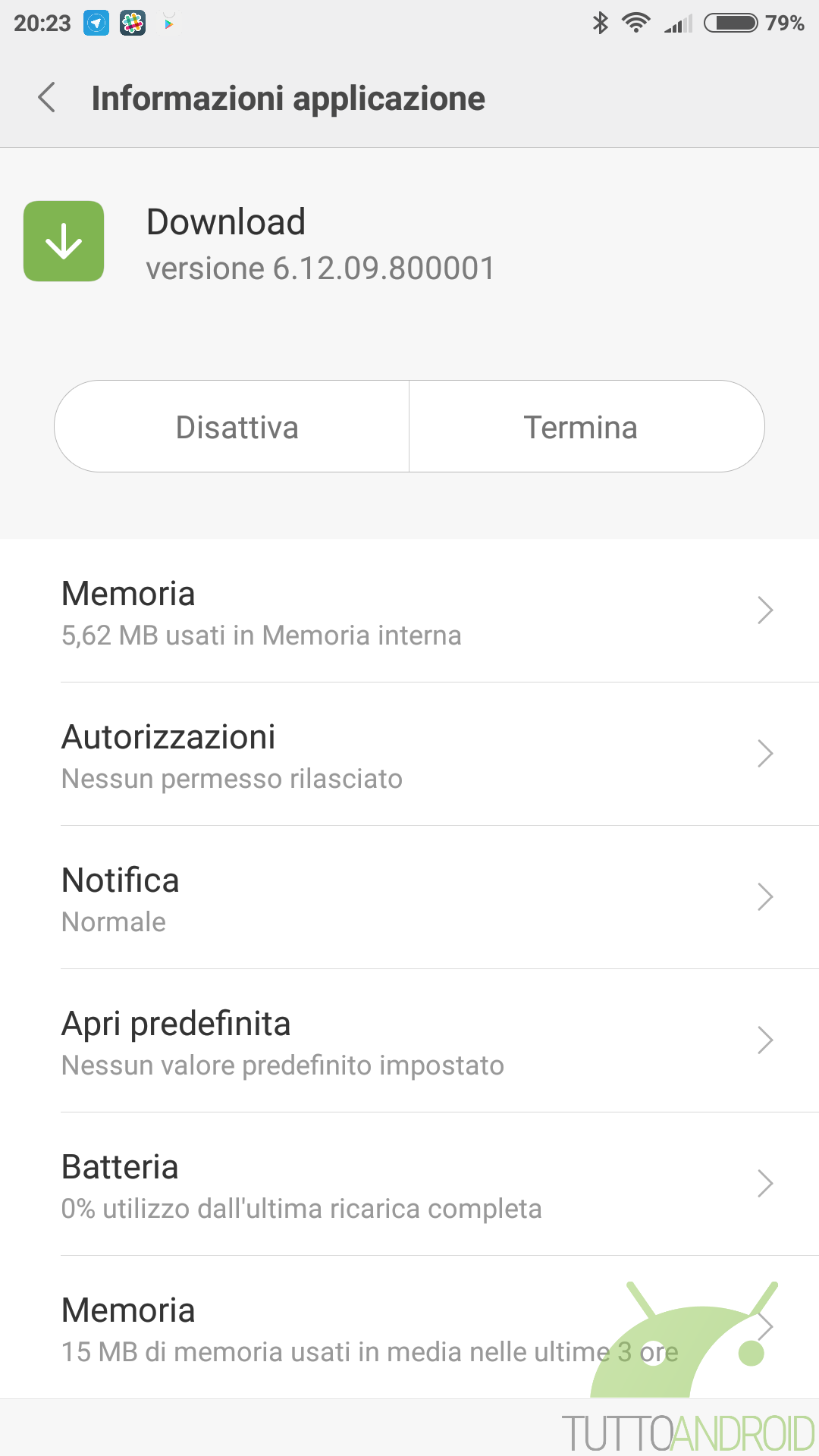
Task: Go back from Informazioni applicazione
Action: (47, 98)
